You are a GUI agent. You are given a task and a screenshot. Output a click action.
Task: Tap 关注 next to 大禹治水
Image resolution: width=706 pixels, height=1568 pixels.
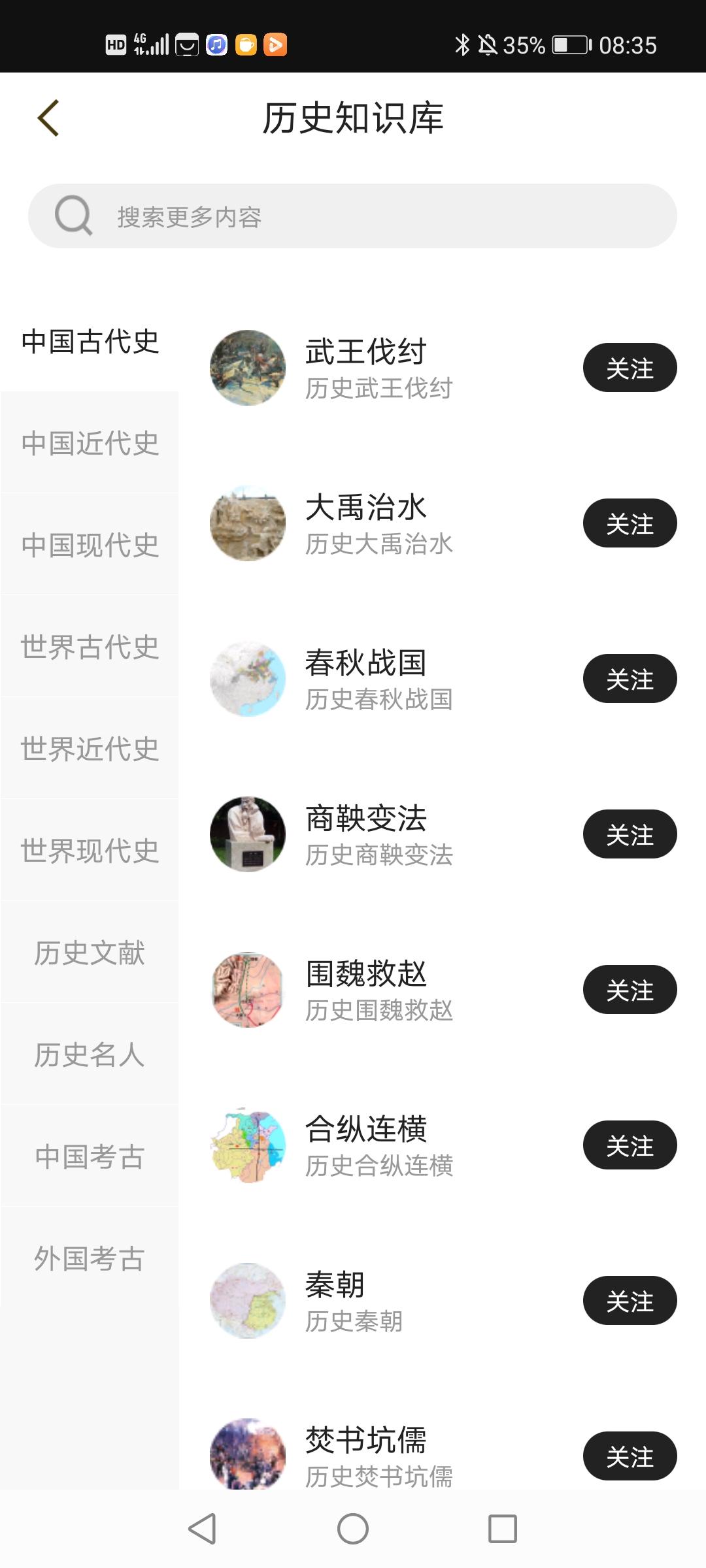tap(630, 523)
